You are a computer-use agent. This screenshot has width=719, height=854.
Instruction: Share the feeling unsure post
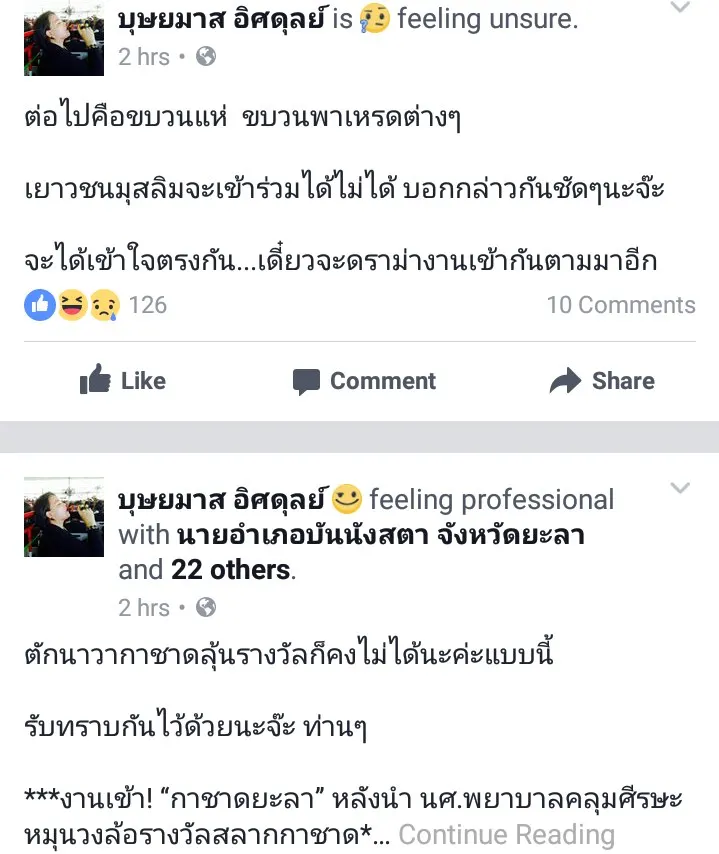602,381
